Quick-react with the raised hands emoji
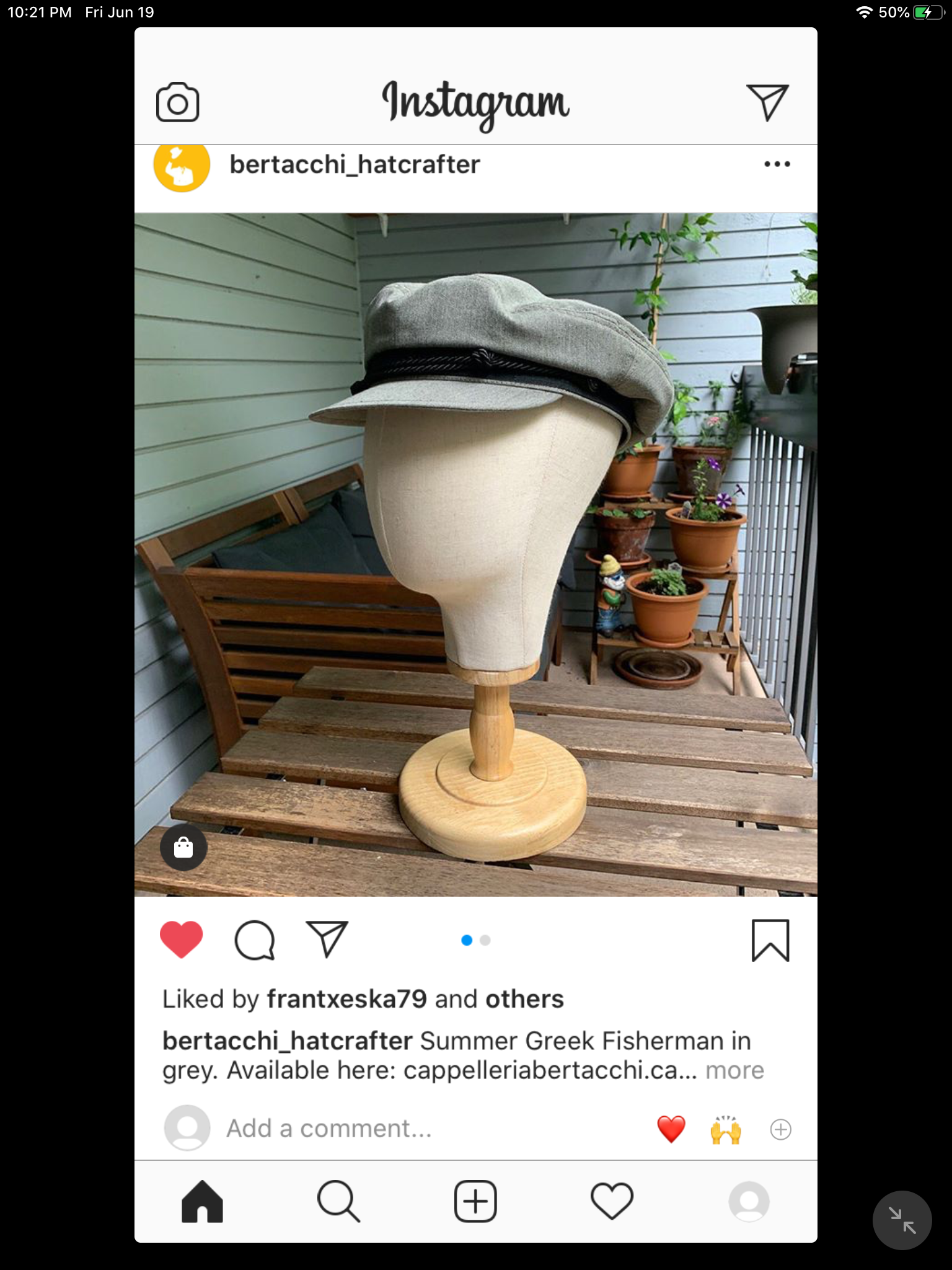This screenshot has width=952, height=1270. [725, 1129]
